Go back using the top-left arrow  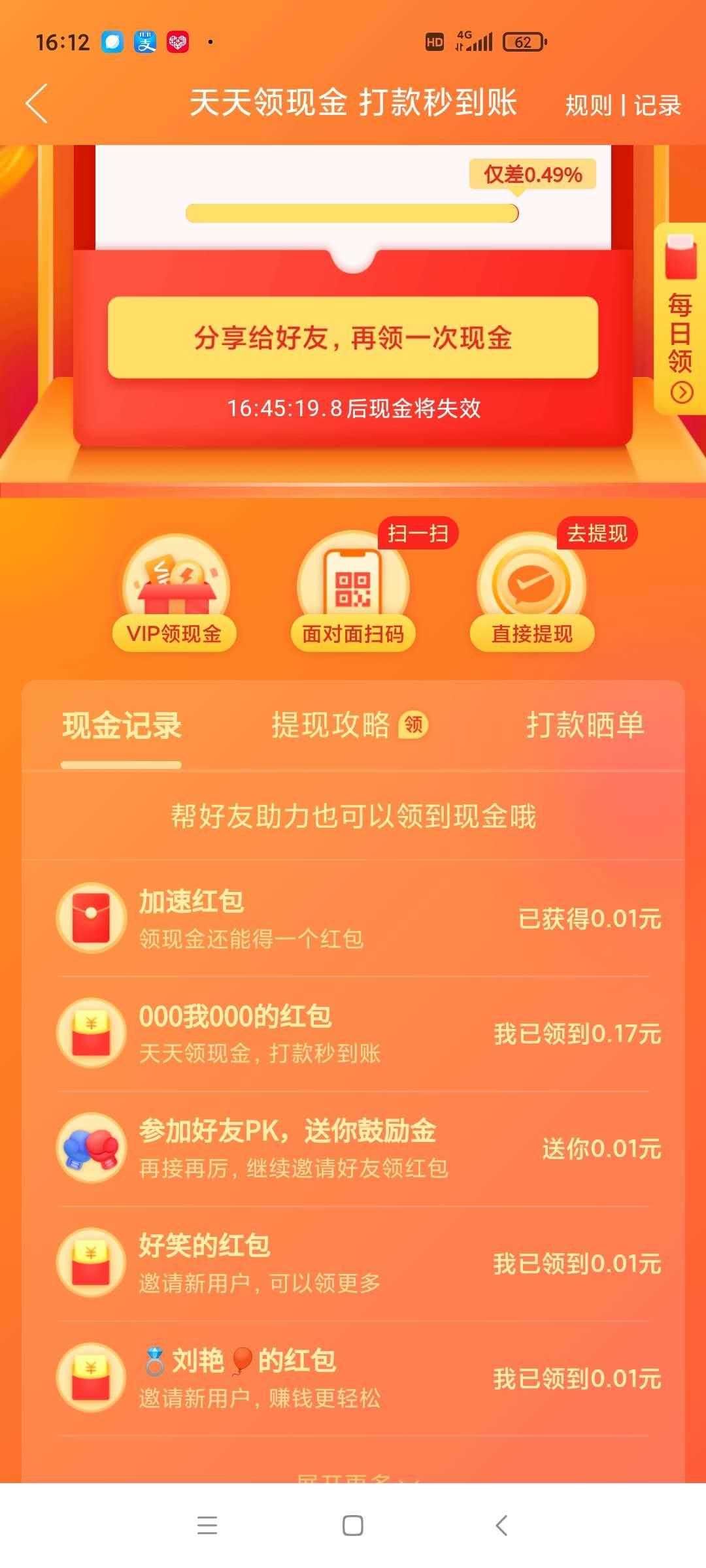pyautogui.click(x=37, y=103)
